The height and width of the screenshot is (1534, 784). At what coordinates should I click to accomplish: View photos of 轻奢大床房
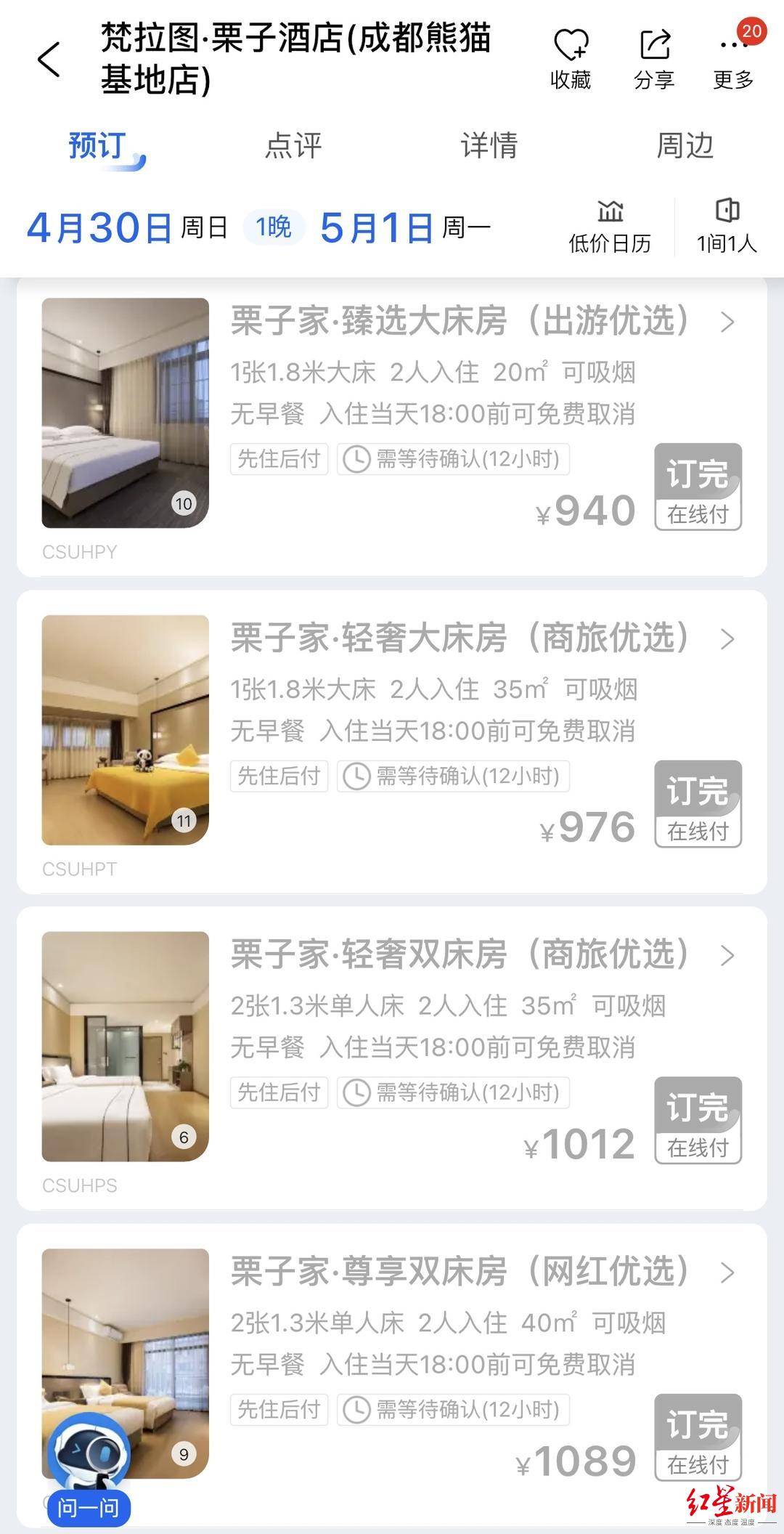[x=126, y=729]
